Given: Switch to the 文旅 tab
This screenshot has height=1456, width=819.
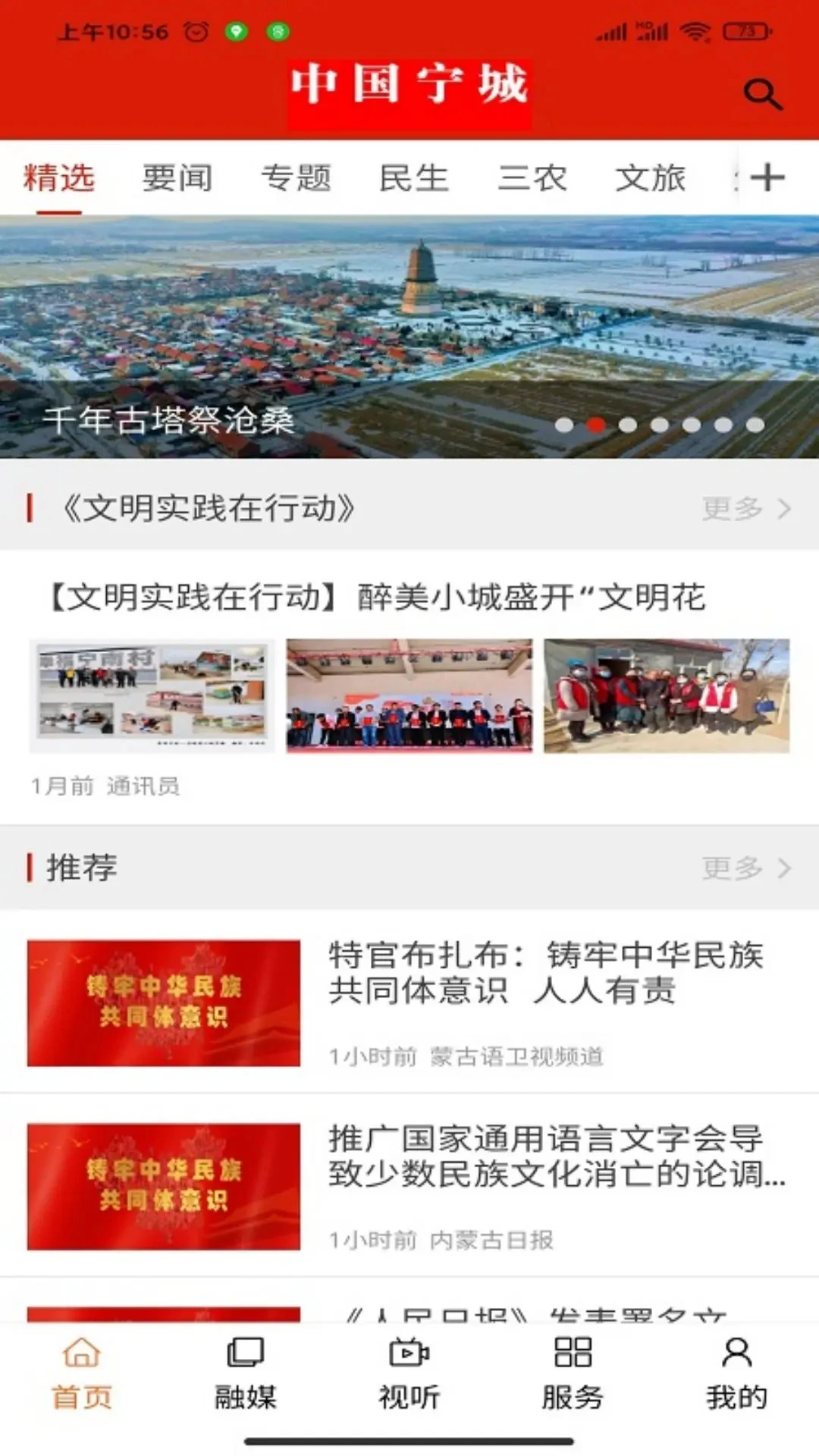Looking at the screenshot, I should pos(651,176).
